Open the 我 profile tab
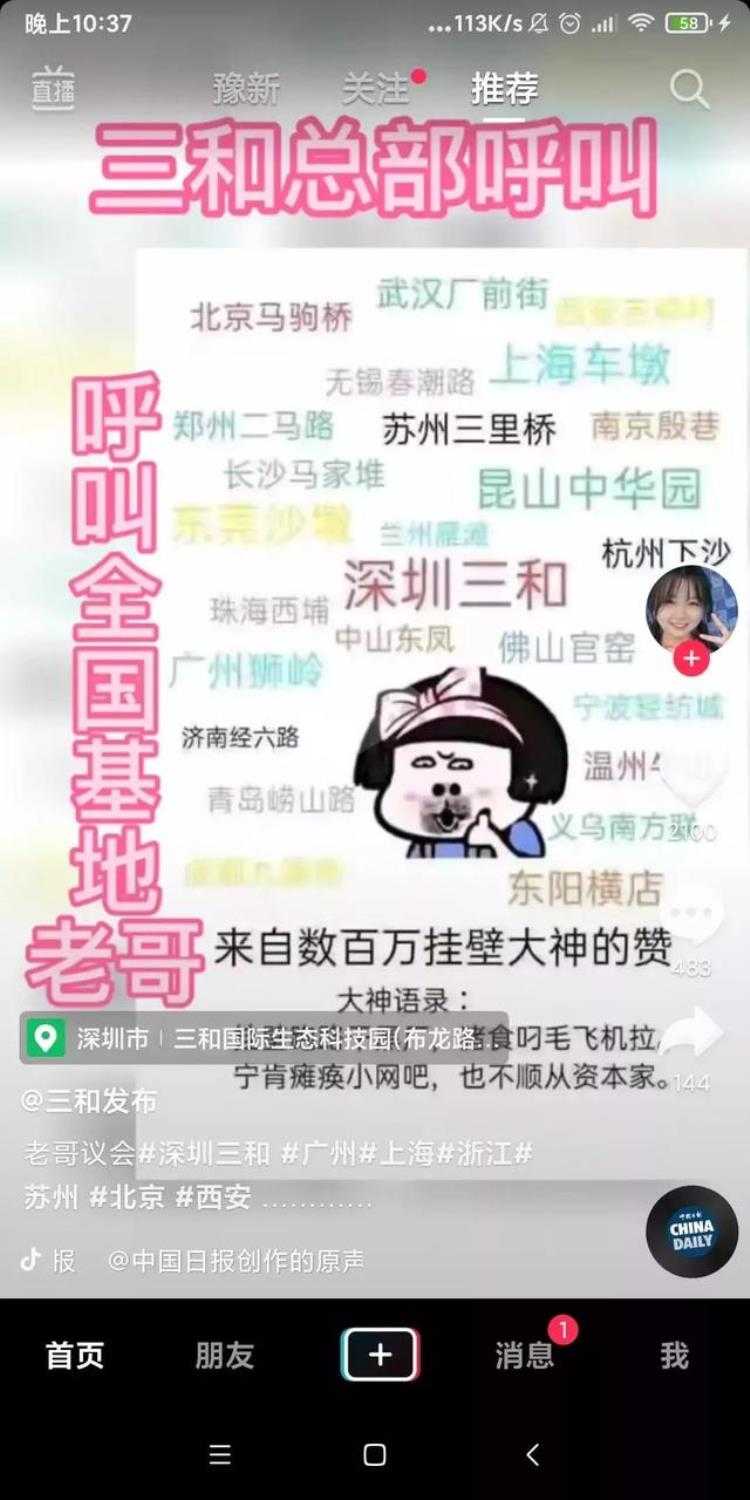The width and height of the screenshot is (750, 1500). pyautogui.click(x=674, y=1355)
